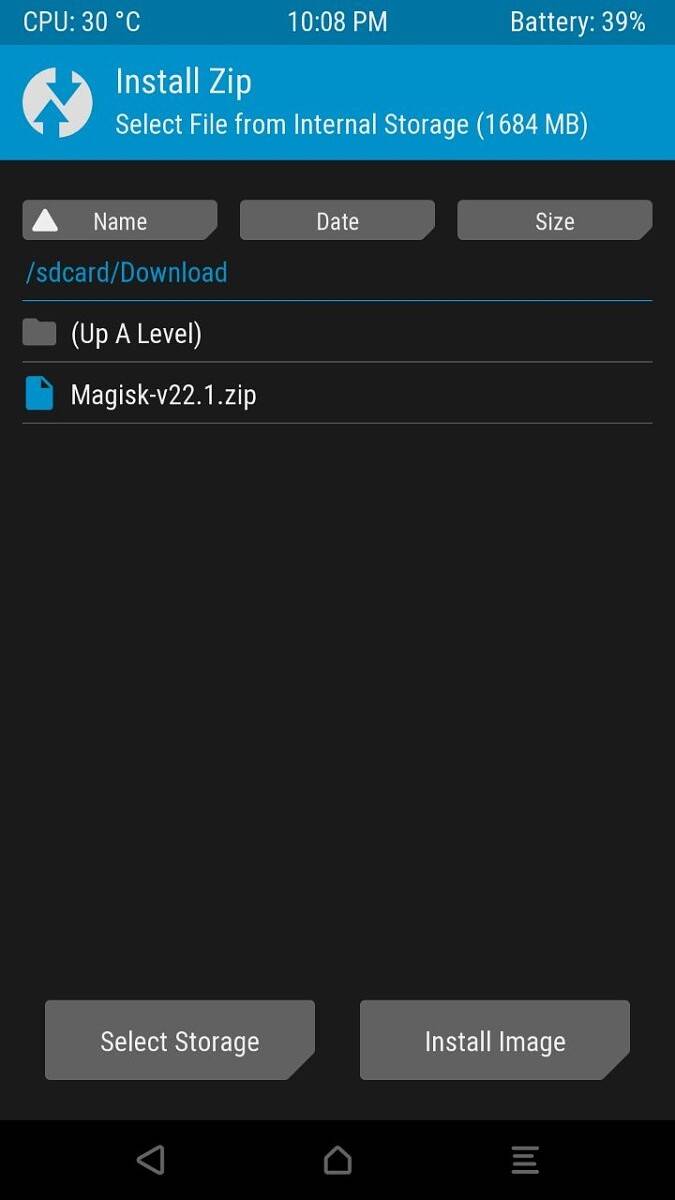Select the Magisk-v22.1.zip file
Screen dimensions: 675x1200
(163, 395)
